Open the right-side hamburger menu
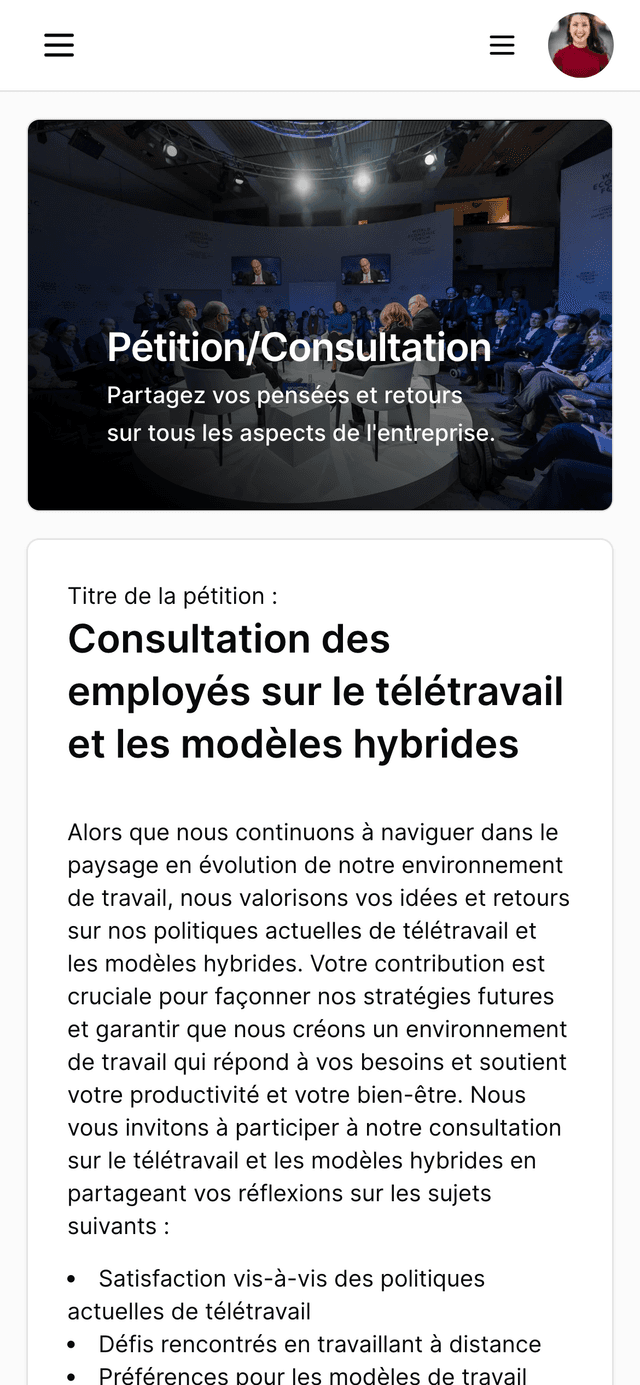The width and height of the screenshot is (640, 1385). (x=502, y=45)
